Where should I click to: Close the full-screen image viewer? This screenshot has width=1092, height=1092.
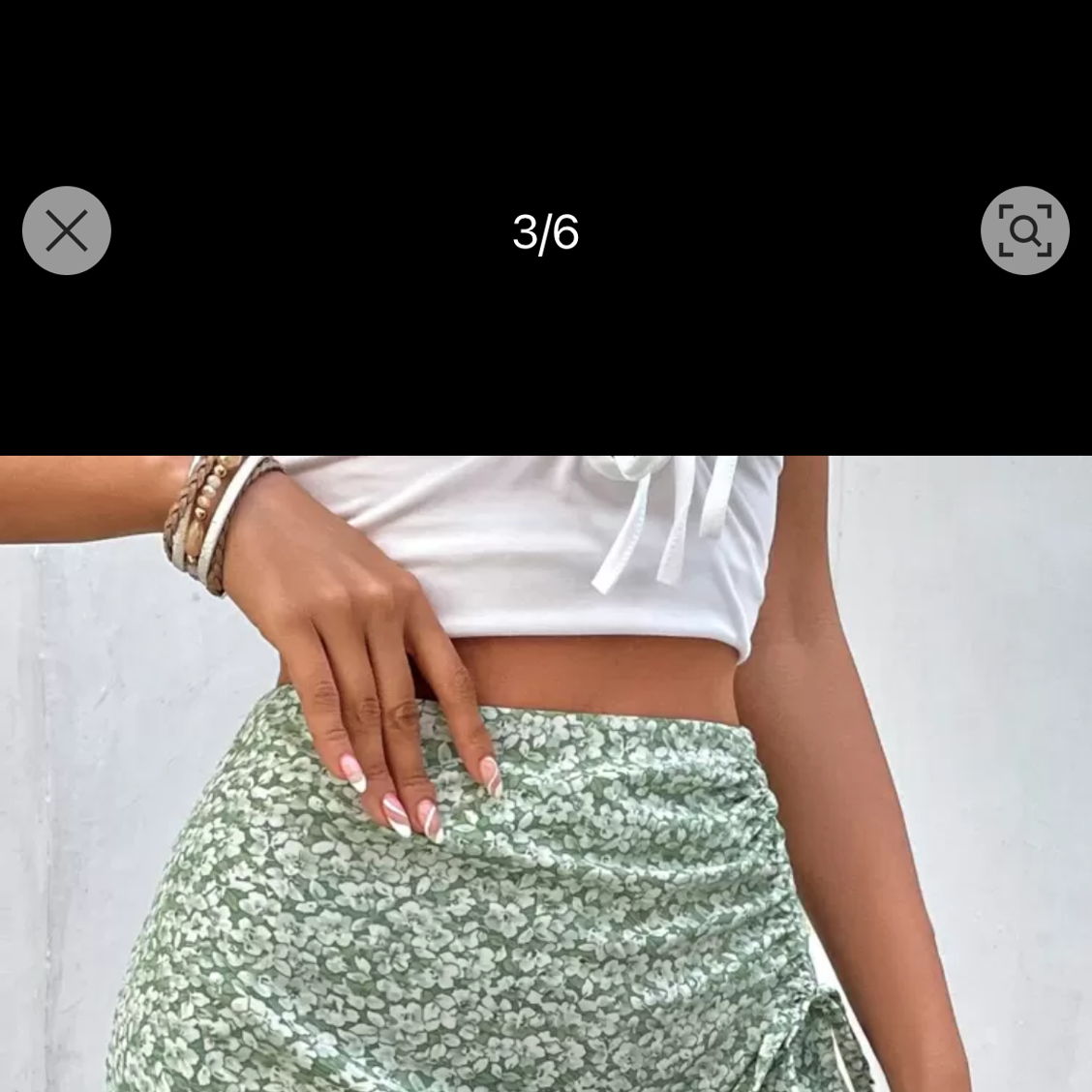click(x=67, y=230)
